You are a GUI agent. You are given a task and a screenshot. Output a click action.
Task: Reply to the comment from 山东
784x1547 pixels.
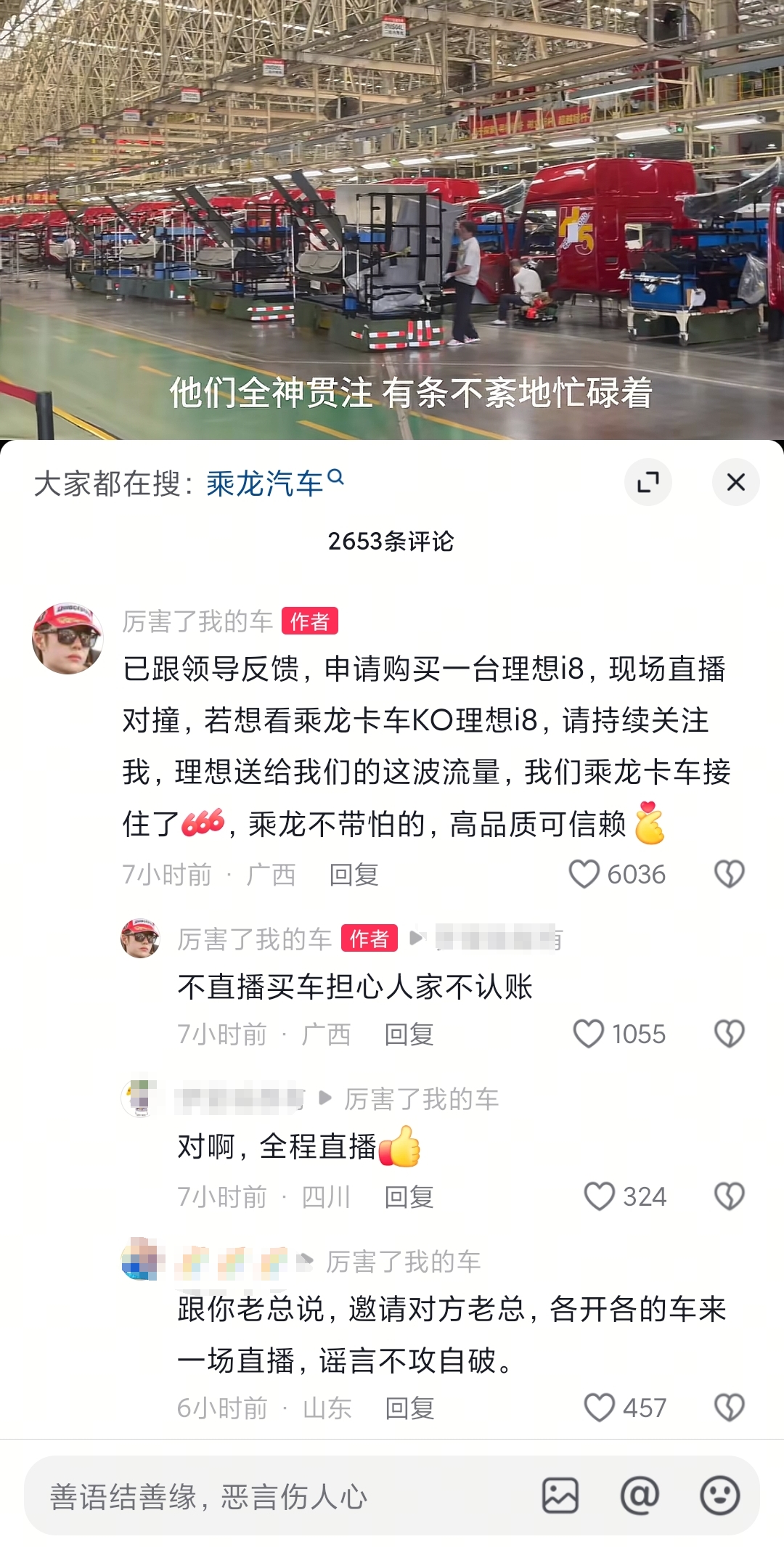click(x=409, y=1408)
